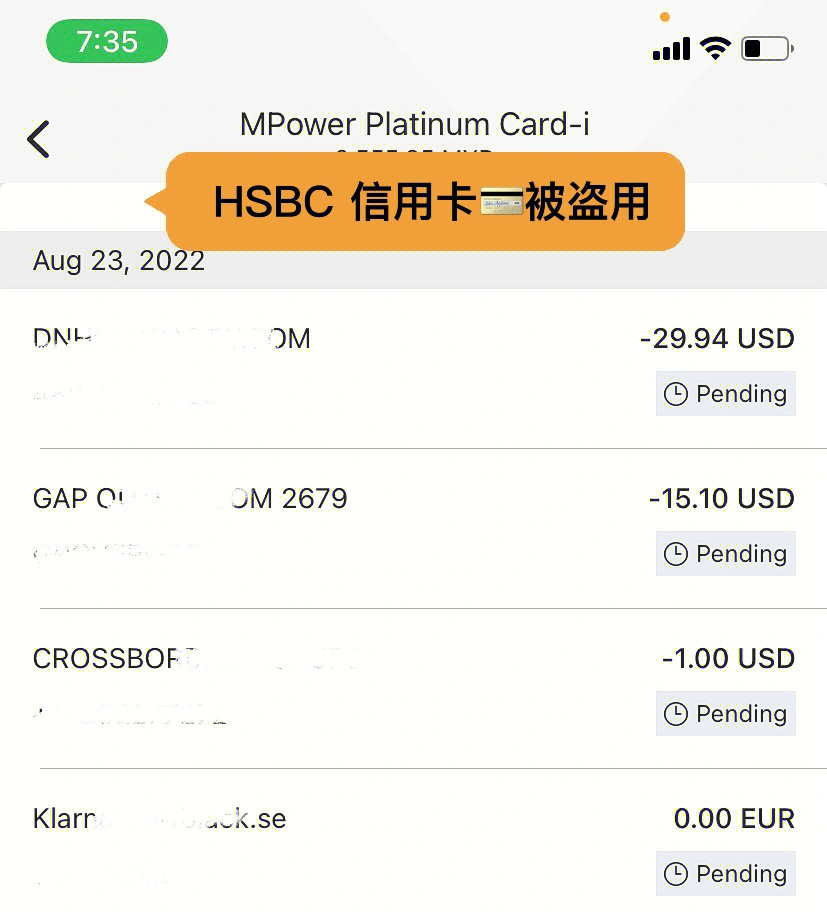Click the green time pill showing 7:35
The image size is (827, 914).
[106, 41]
